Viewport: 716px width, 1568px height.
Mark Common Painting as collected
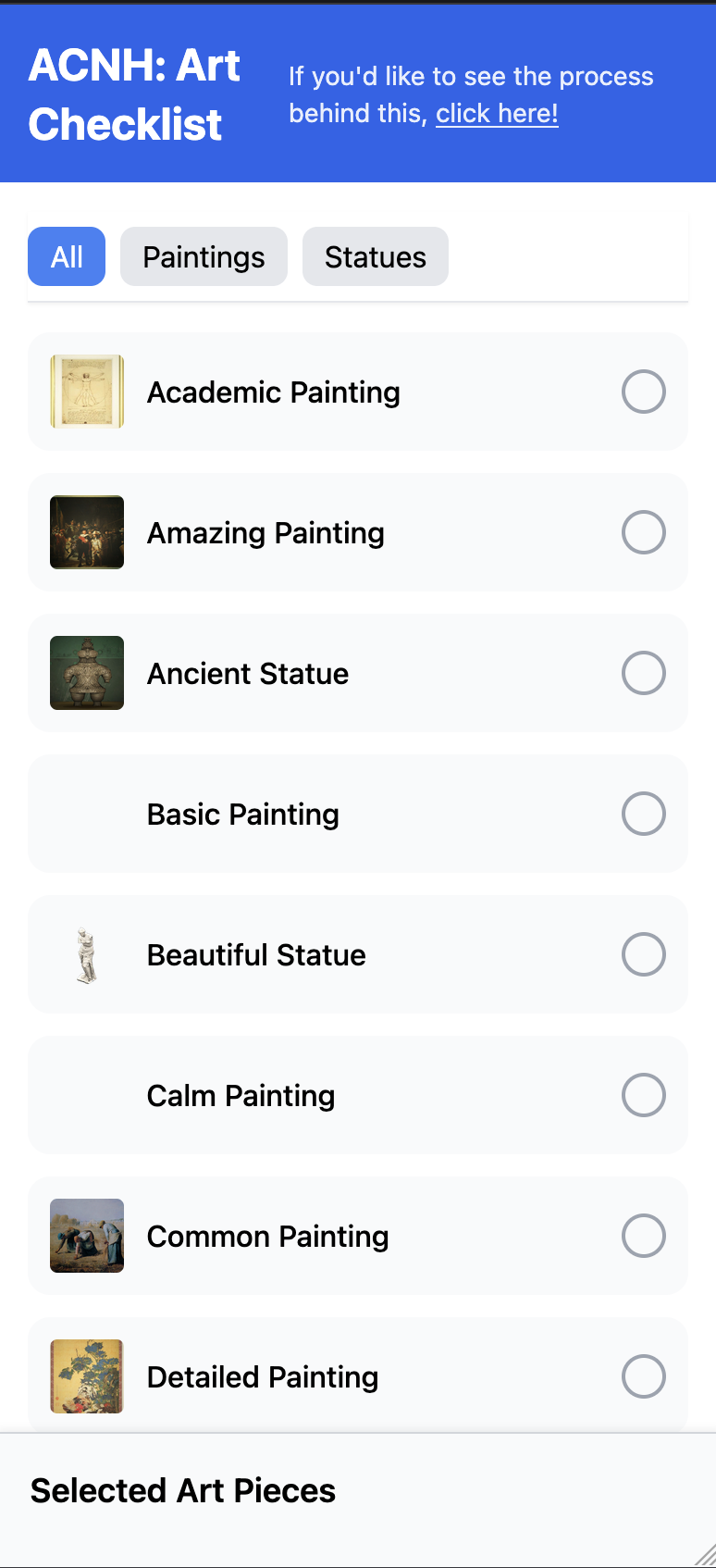coord(643,1236)
